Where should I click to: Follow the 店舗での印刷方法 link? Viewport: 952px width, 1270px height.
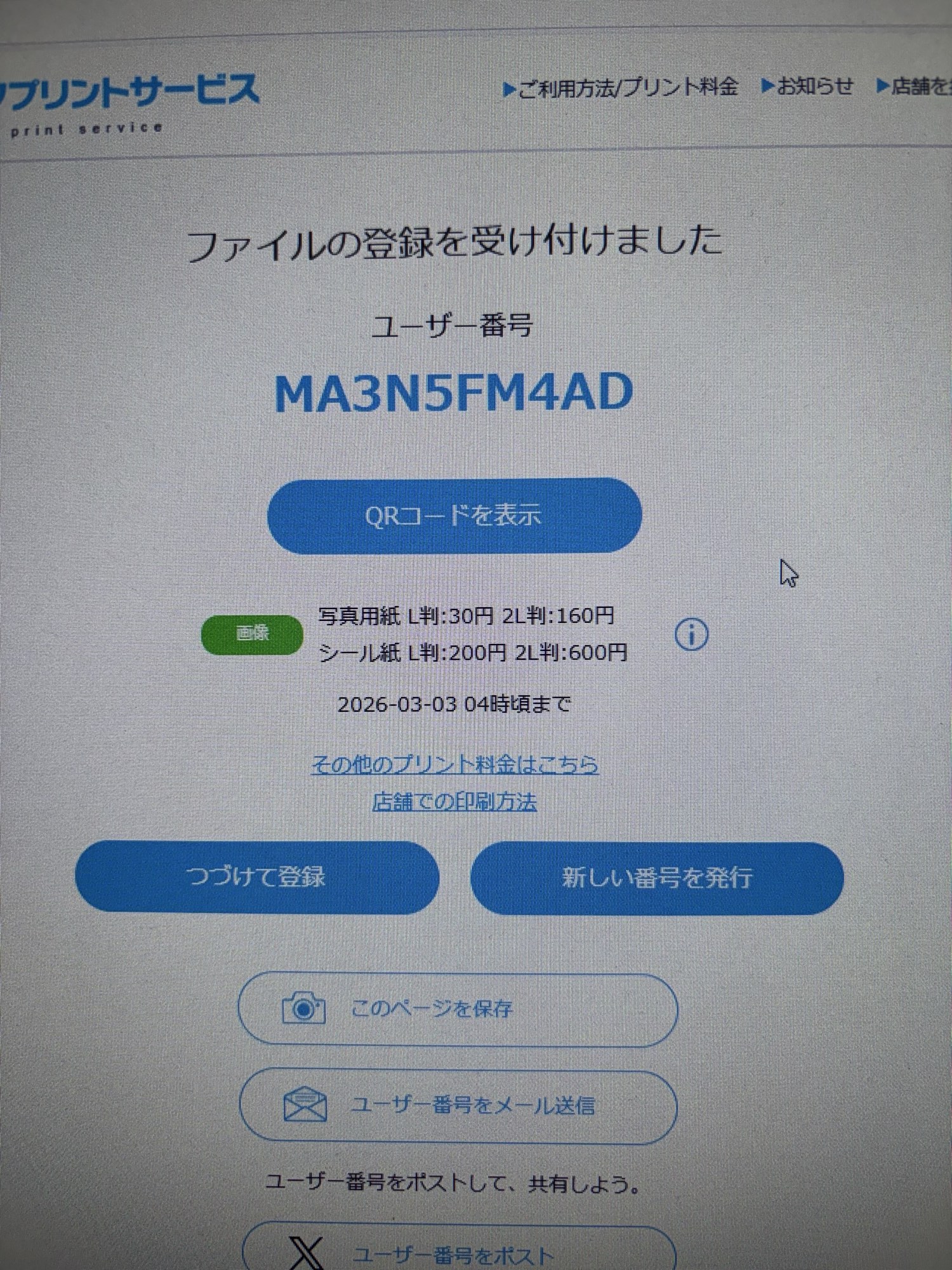[454, 802]
